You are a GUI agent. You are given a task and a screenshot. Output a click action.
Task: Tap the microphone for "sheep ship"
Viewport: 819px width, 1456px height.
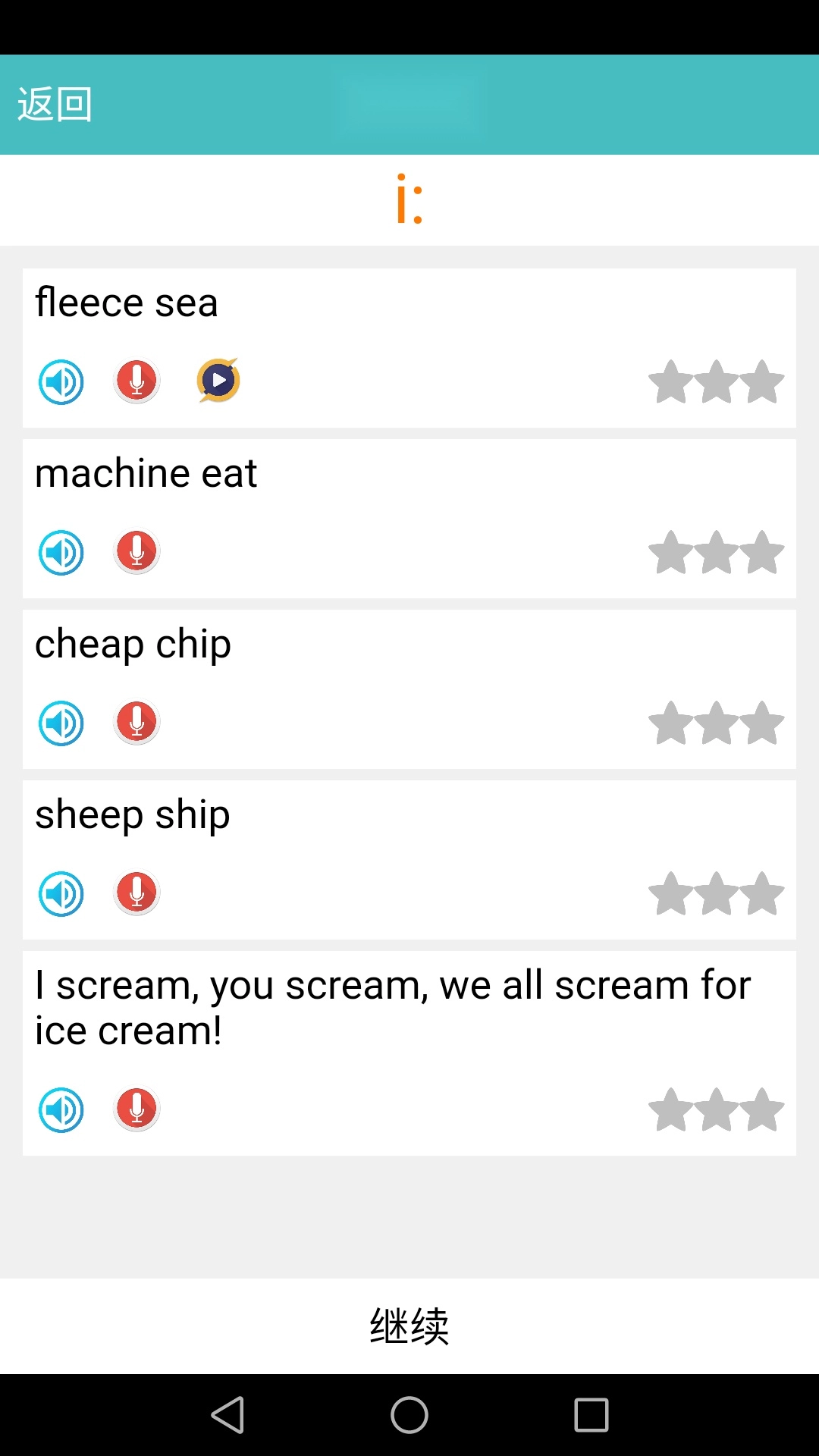136,893
